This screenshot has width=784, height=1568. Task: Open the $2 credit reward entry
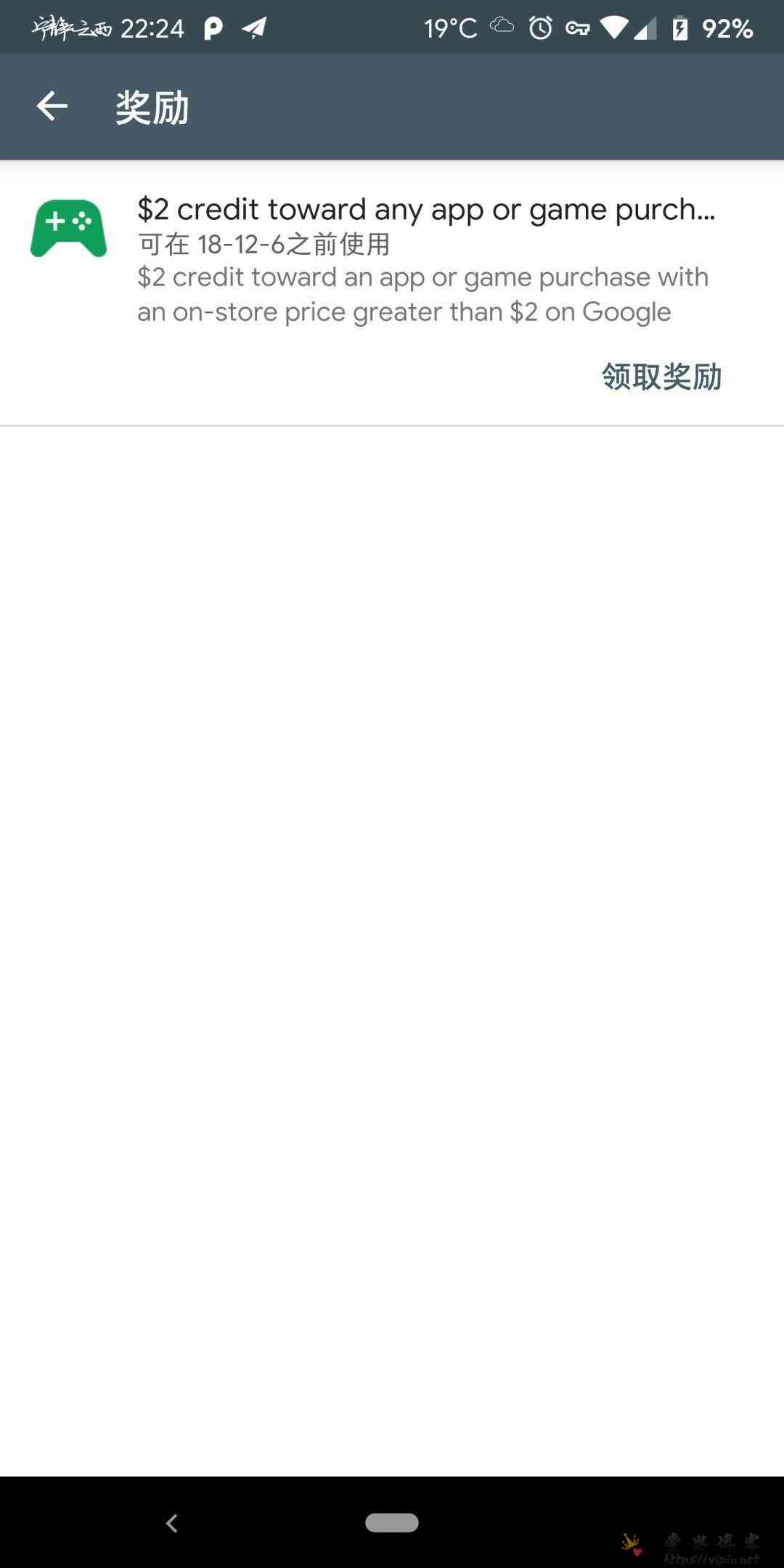pos(392,260)
